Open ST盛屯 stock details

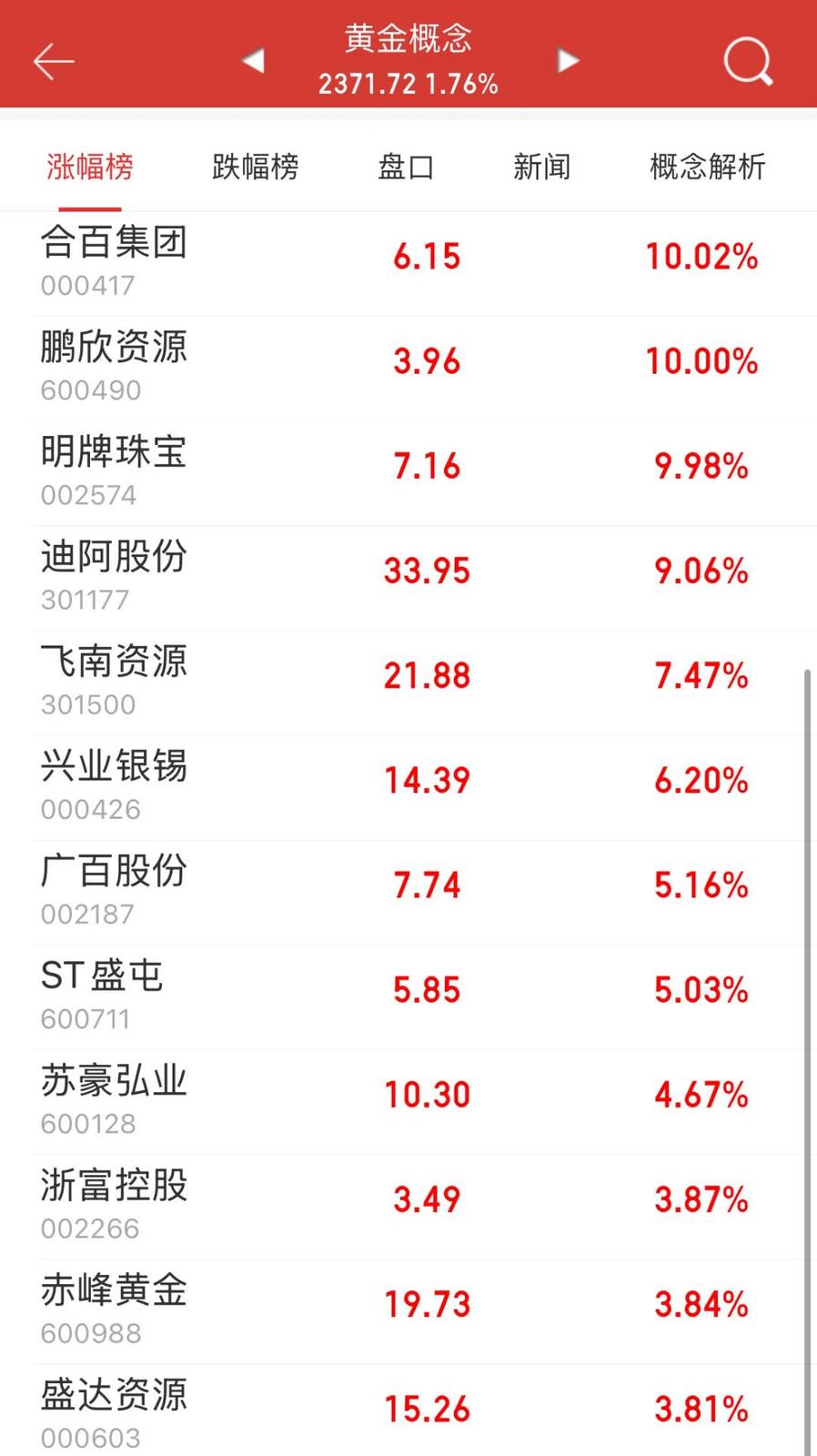[408, 996]
